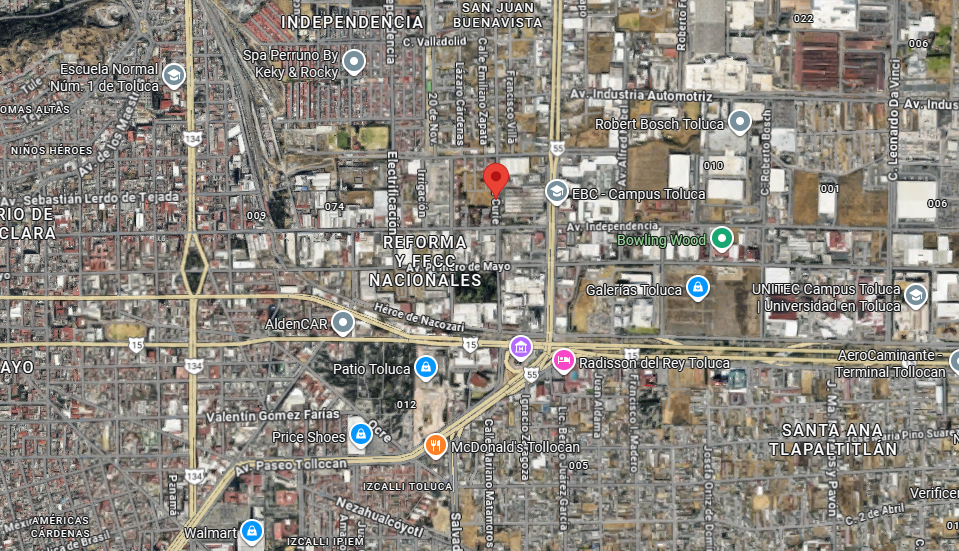959x551 pixels.
Task: Open the Price Shoes store marker
Action: [x=360, y=435]
